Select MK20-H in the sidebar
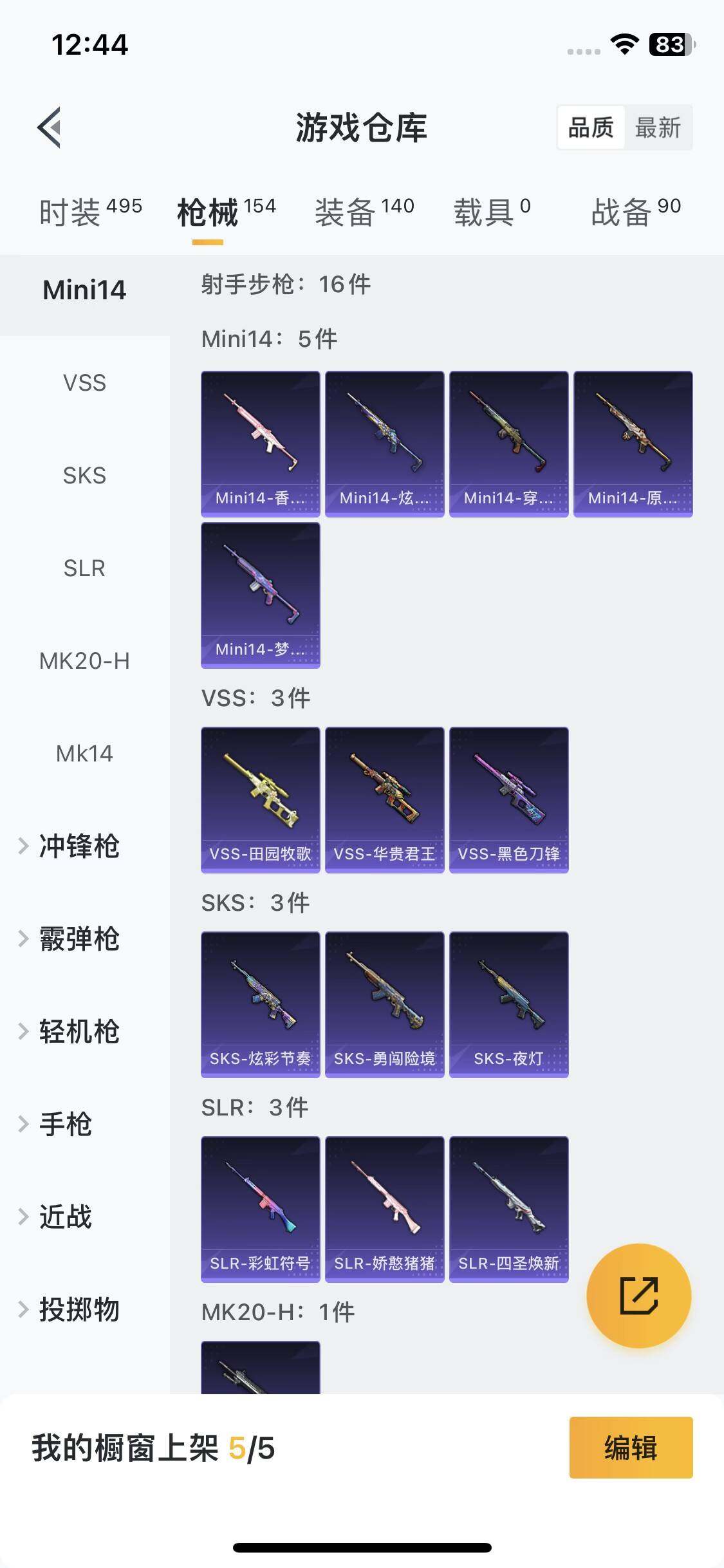 point(84,661)
